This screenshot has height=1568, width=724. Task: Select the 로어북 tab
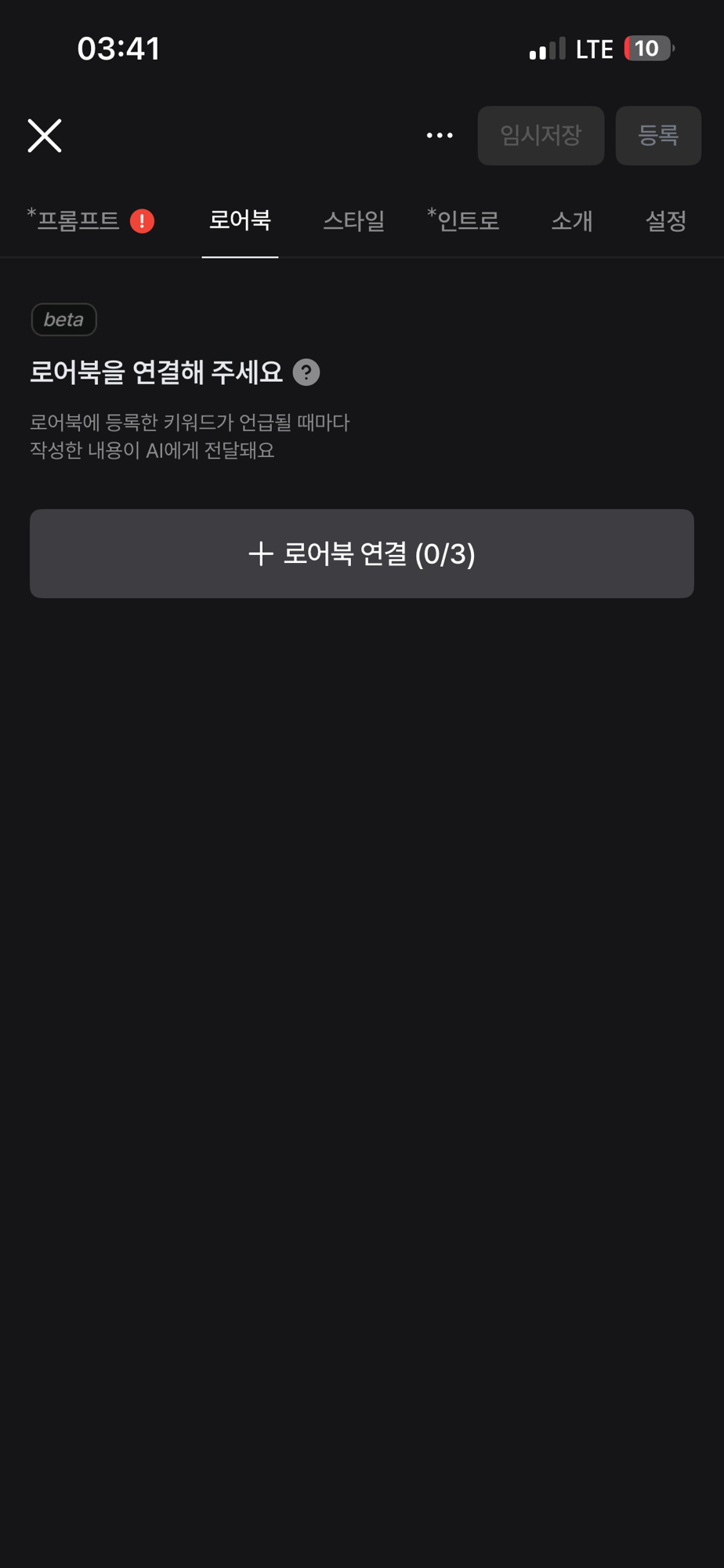pyautogui.click(x=240, y=221)
